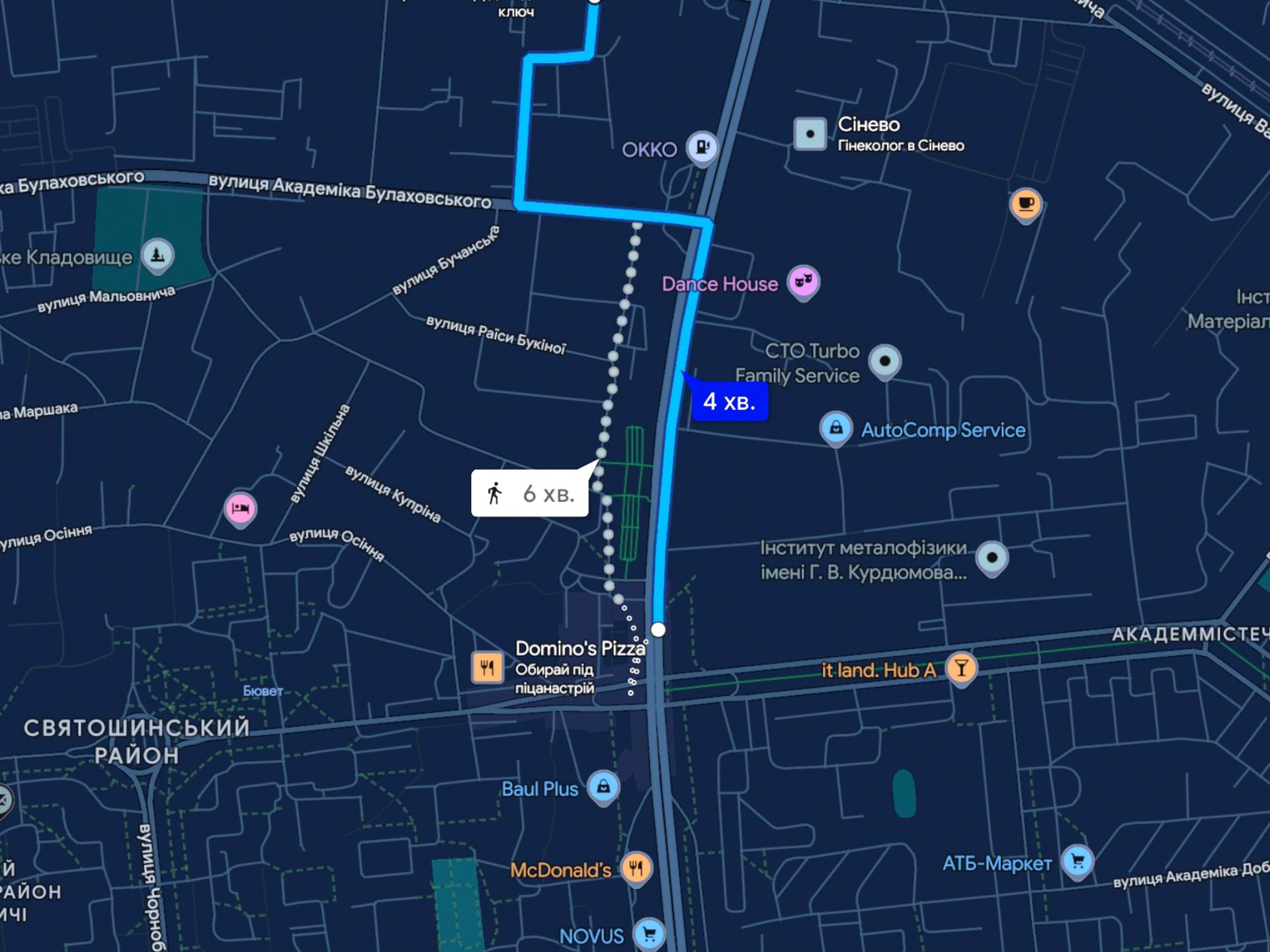The height and width of the screenshot is (952, 1270).
Task: Open the NOVUS supermarket pin
Action: pos(649,935)
